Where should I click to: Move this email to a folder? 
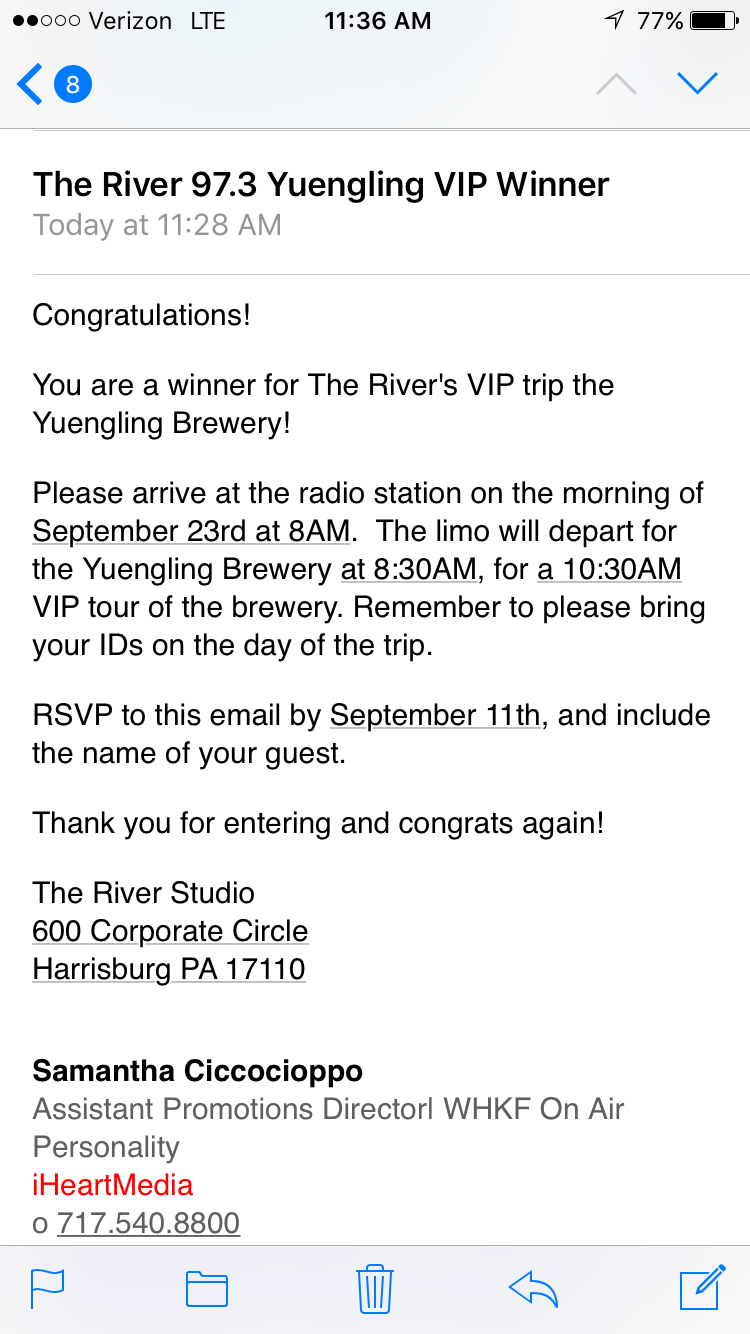(207, 1289)
